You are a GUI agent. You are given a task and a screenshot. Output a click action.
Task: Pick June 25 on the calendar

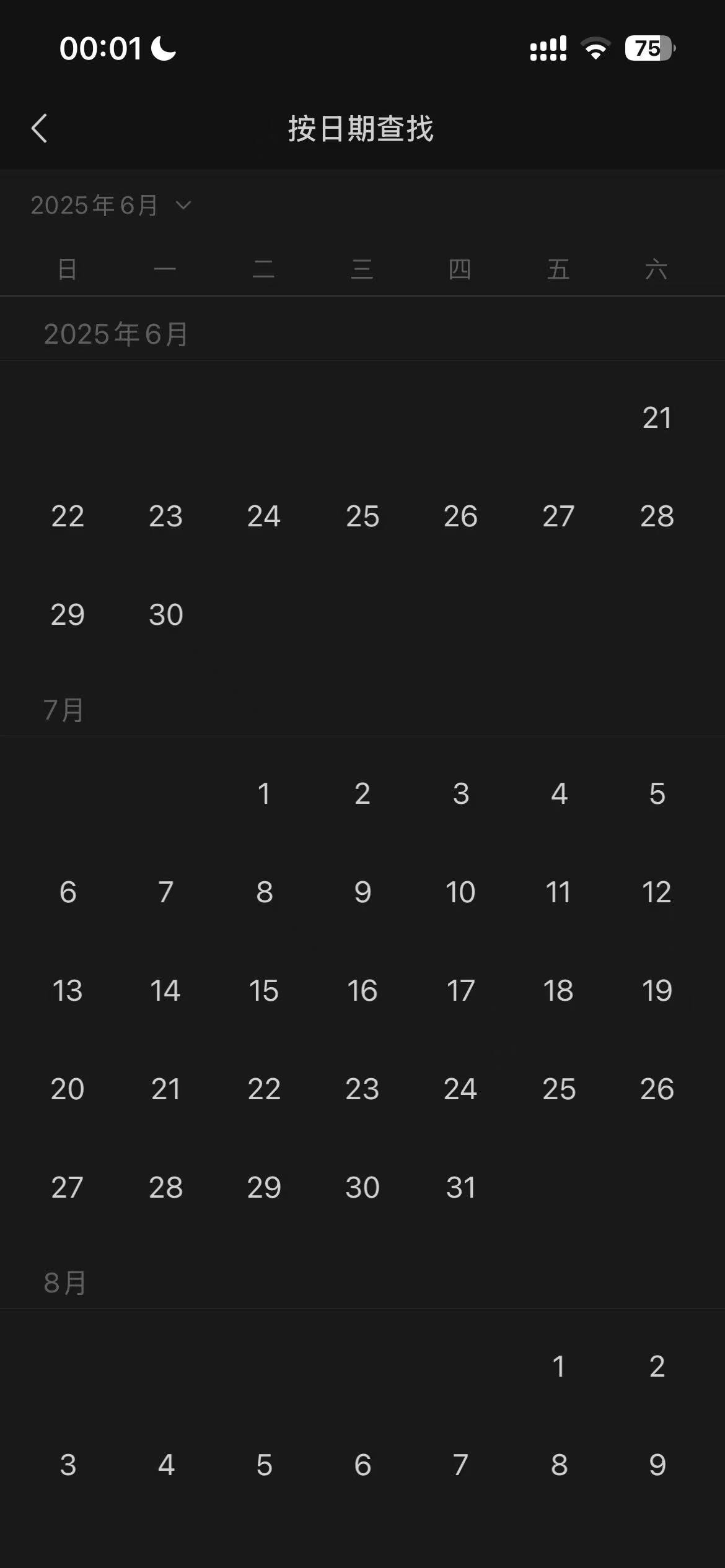[x=362, y=516]
